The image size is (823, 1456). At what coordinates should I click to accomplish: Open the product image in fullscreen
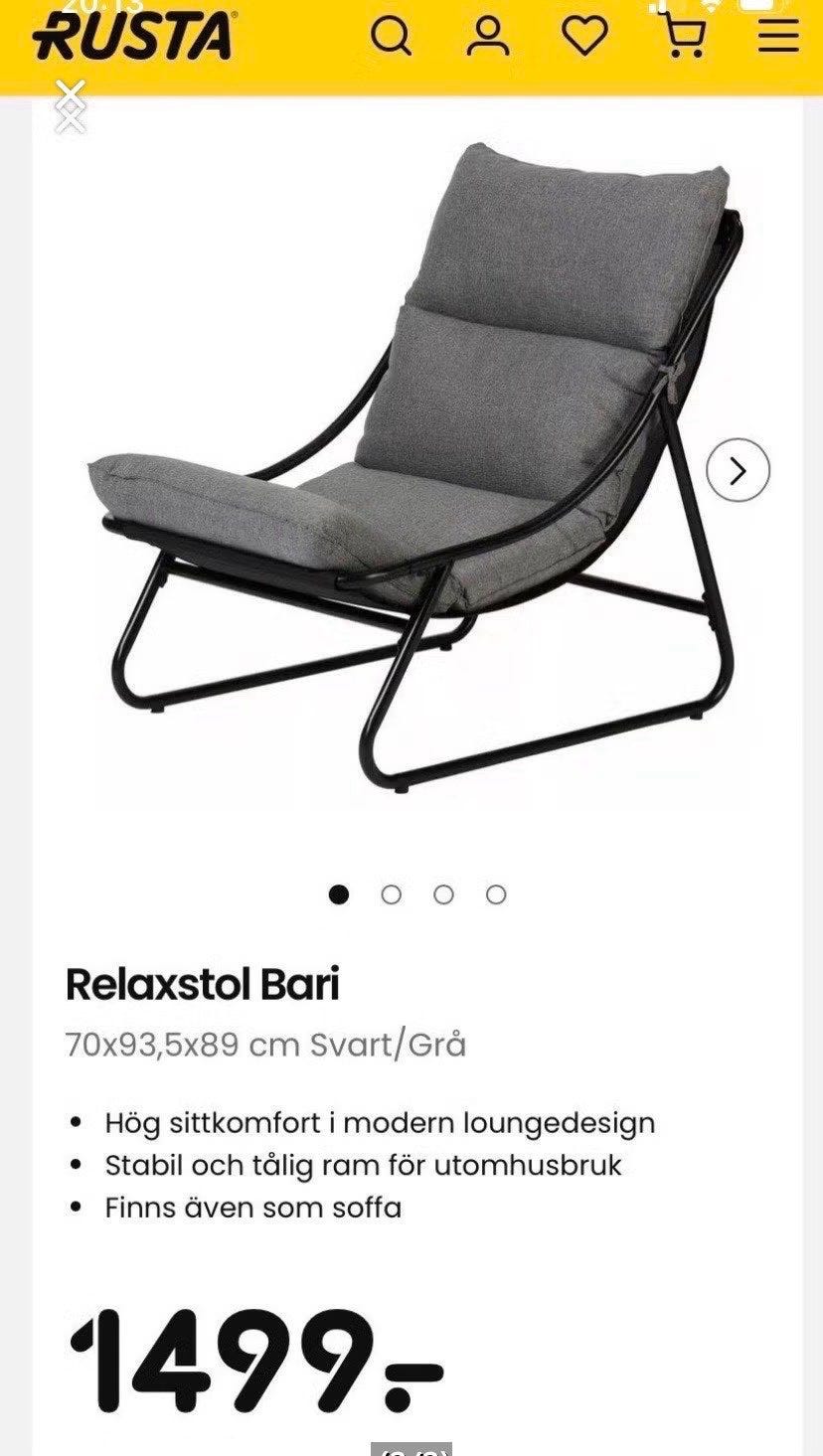pyautogui.click(x=417, y=467)
